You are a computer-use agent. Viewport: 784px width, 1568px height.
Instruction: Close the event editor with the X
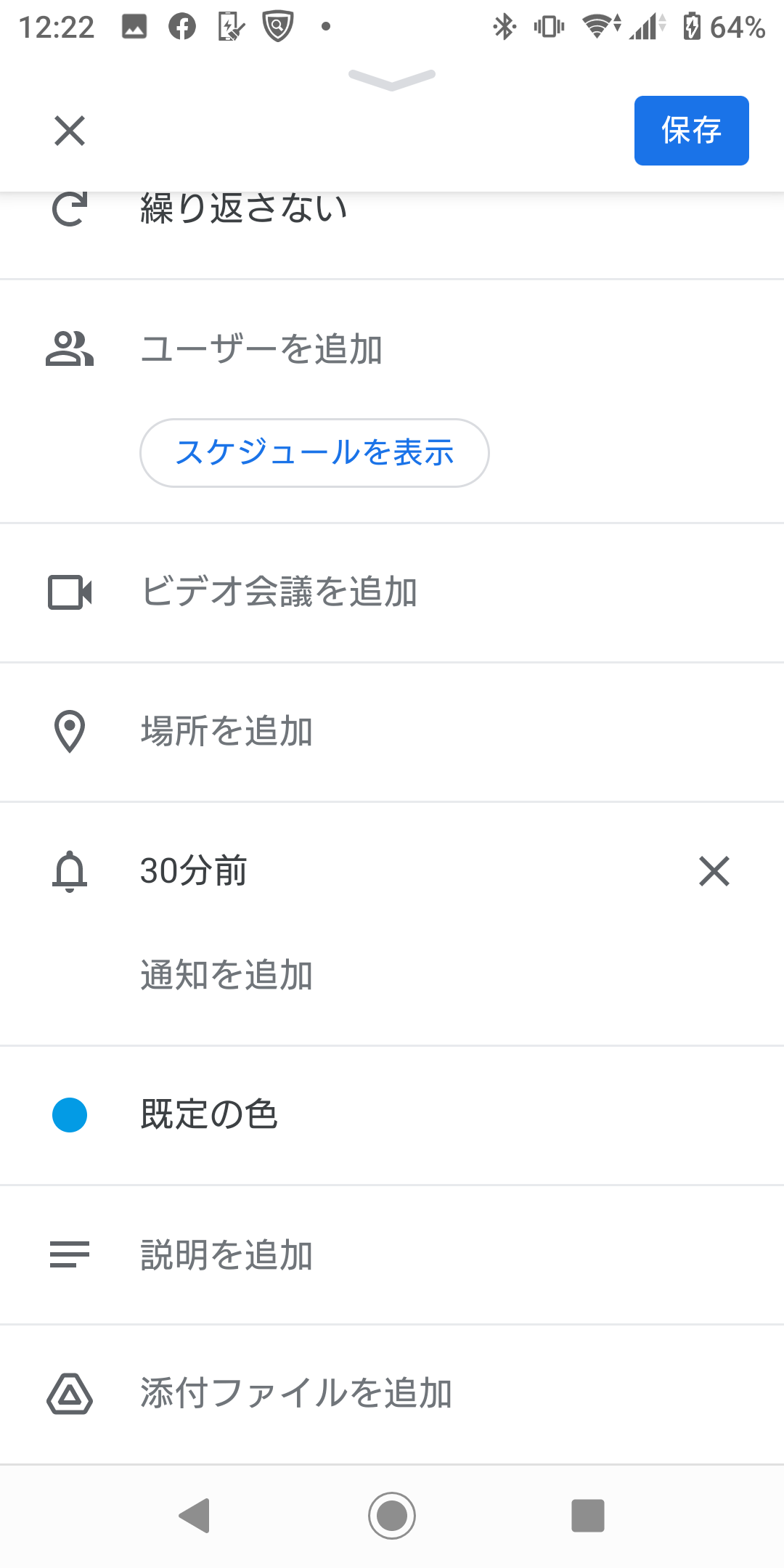(70, 131)
